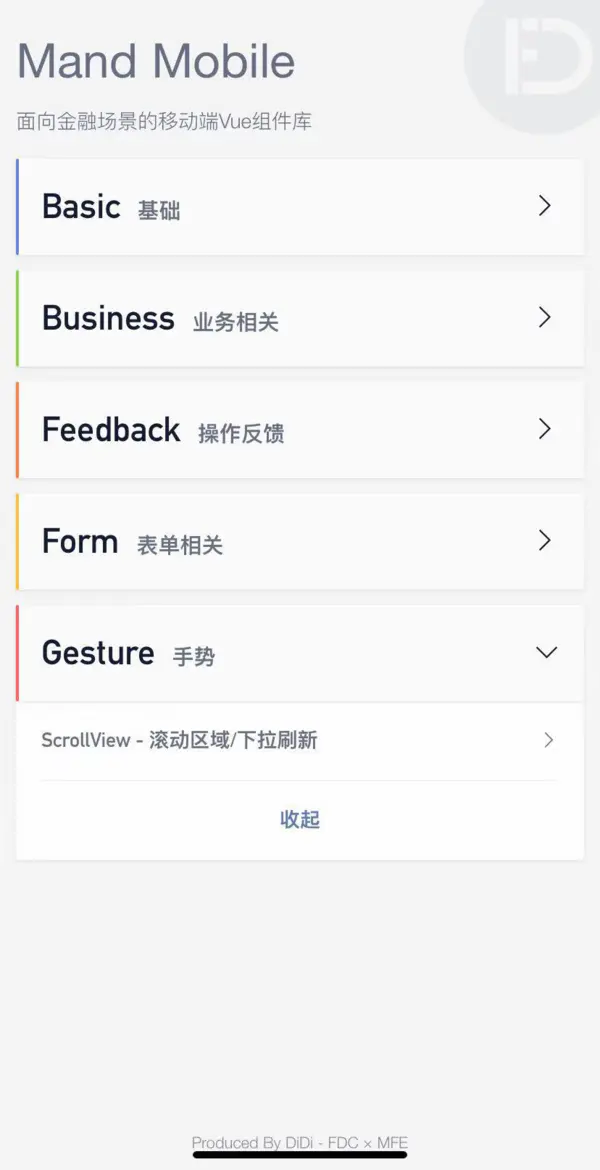Tap the 收起 collapse button
Image resolution: width=600 pixels, height=1170 pixels.
[x=300, y=820]
